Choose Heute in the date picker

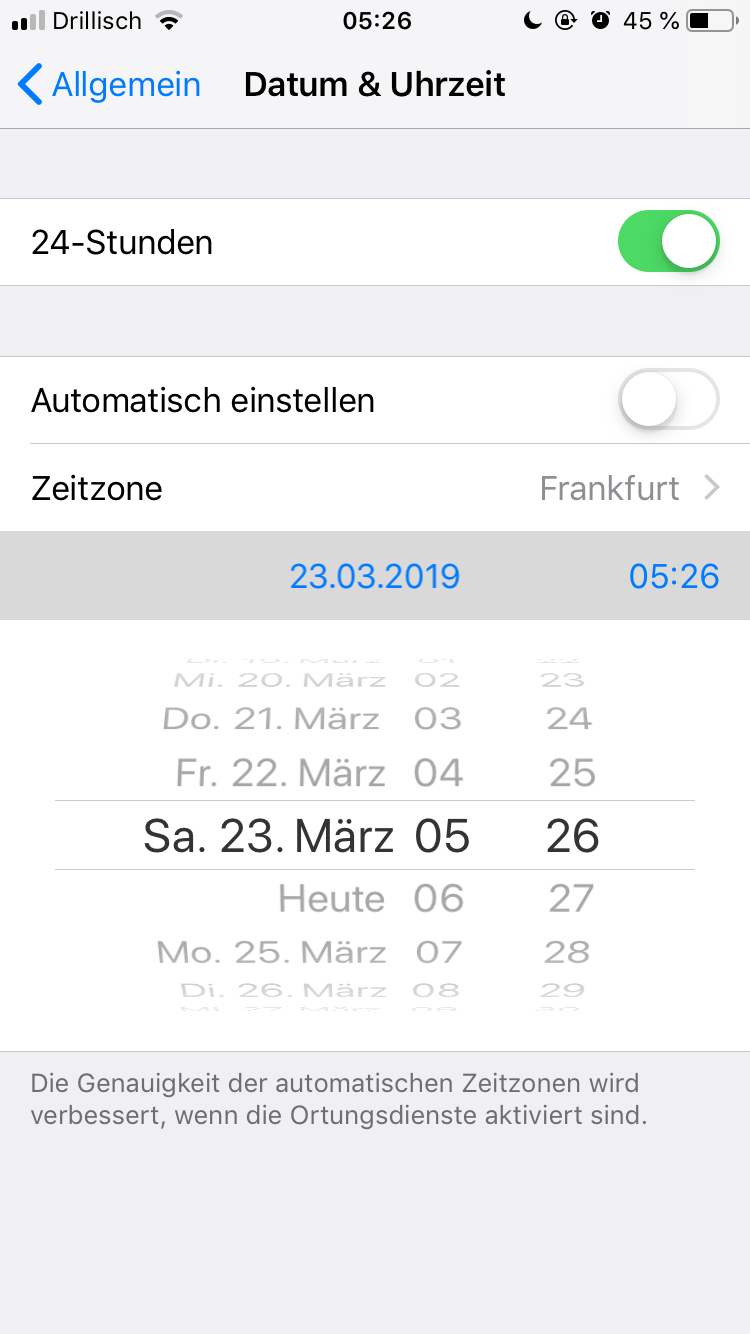click(x=331, y=899)
